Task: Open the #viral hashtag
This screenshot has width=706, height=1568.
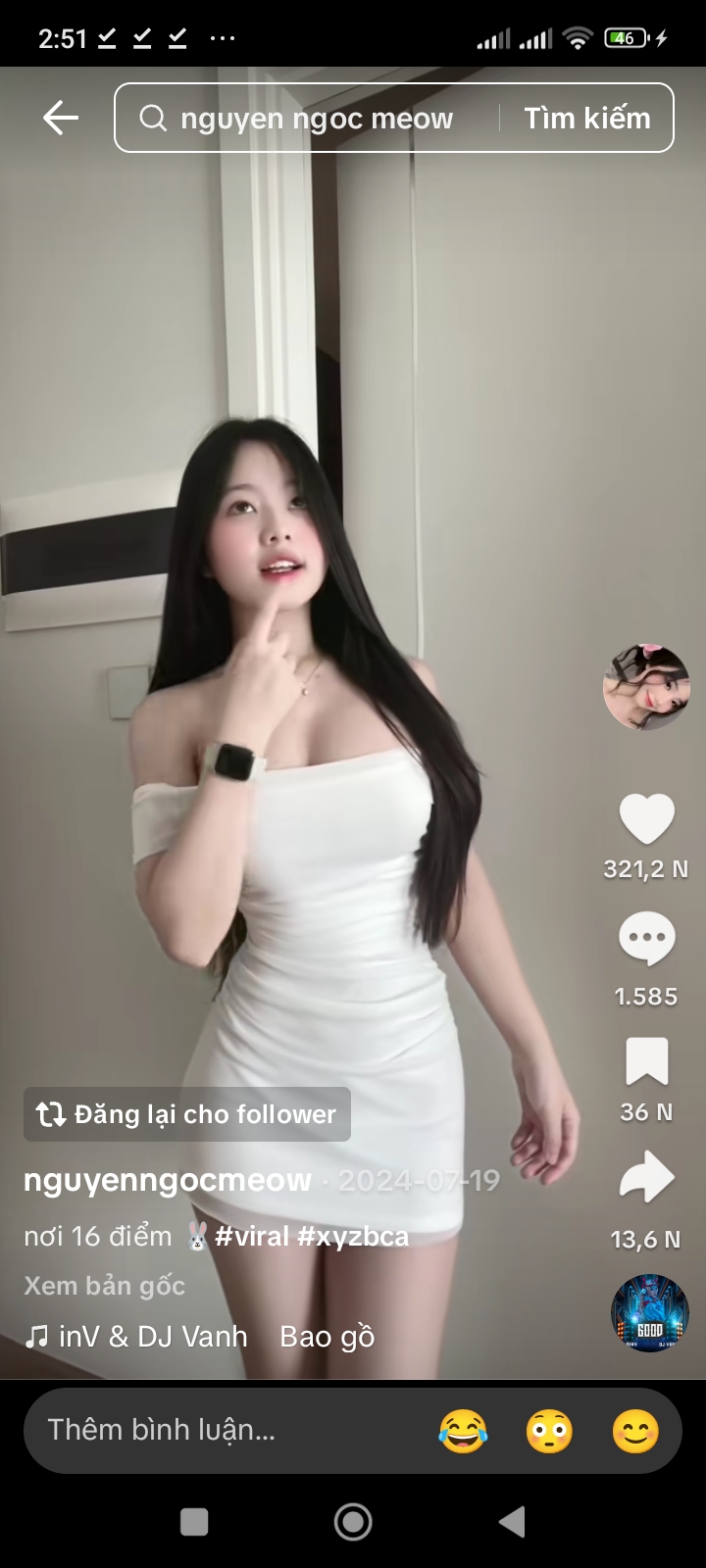Action: click(252, 1237)
